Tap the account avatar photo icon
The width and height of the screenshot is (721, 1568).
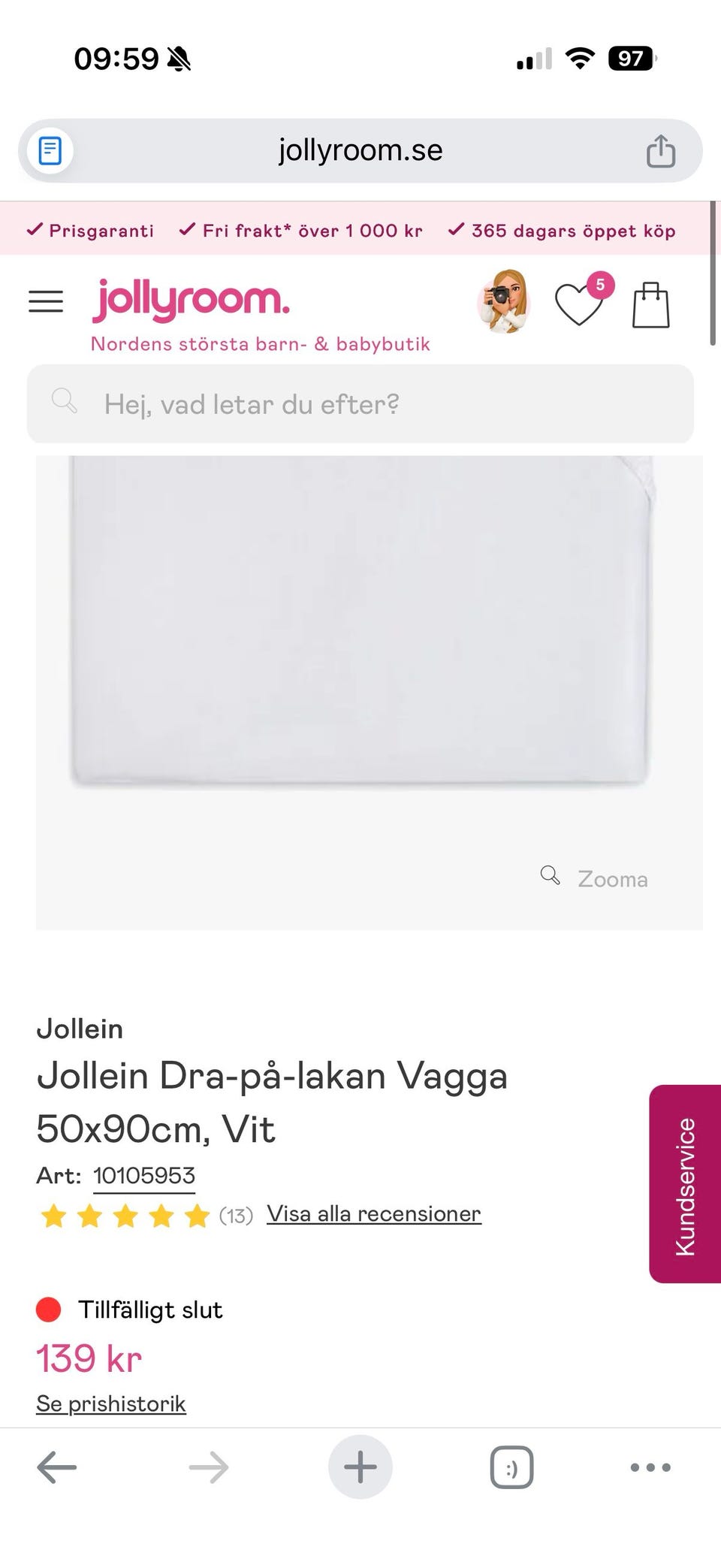[504, 304]
